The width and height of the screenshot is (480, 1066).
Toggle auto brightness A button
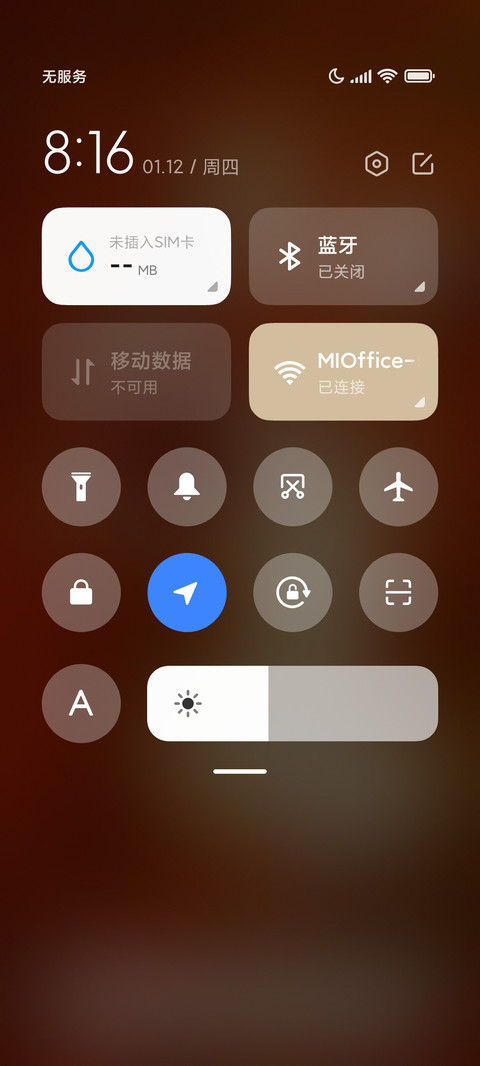[x=82, y=703]
